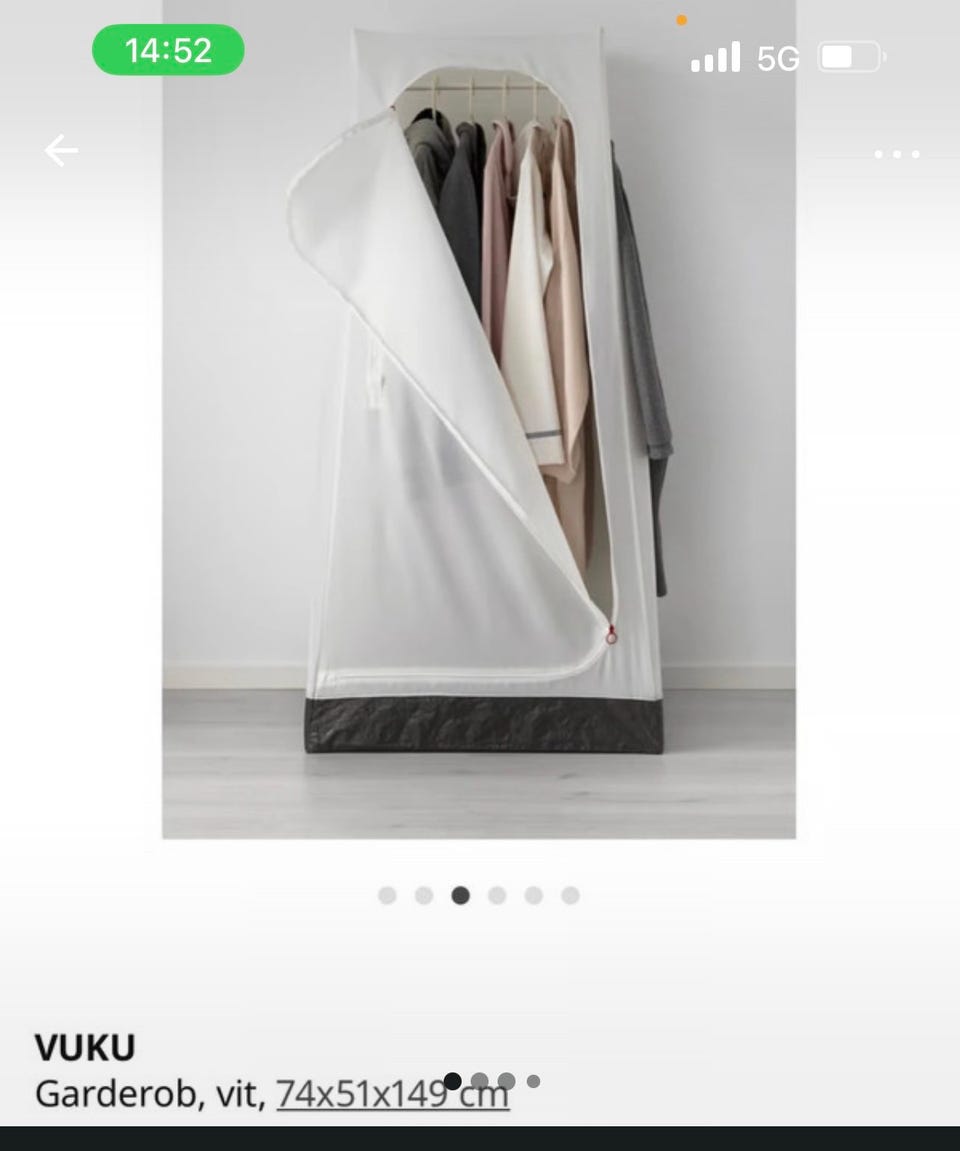Go back using the top-left arrow

(61, 151)
